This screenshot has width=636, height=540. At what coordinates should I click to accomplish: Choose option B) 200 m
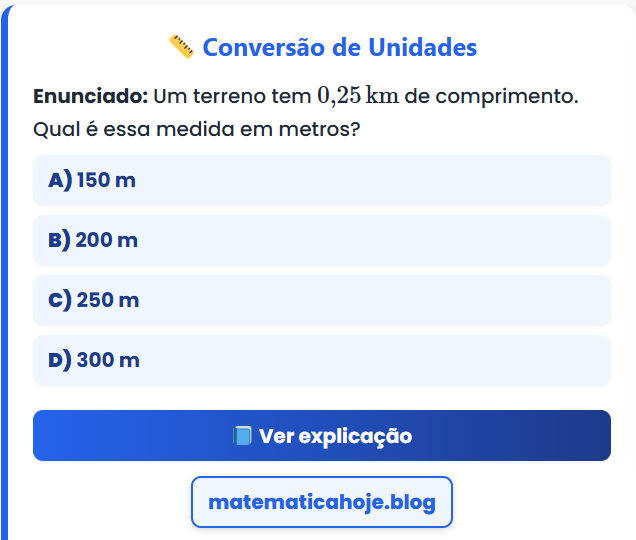point(321,241)
